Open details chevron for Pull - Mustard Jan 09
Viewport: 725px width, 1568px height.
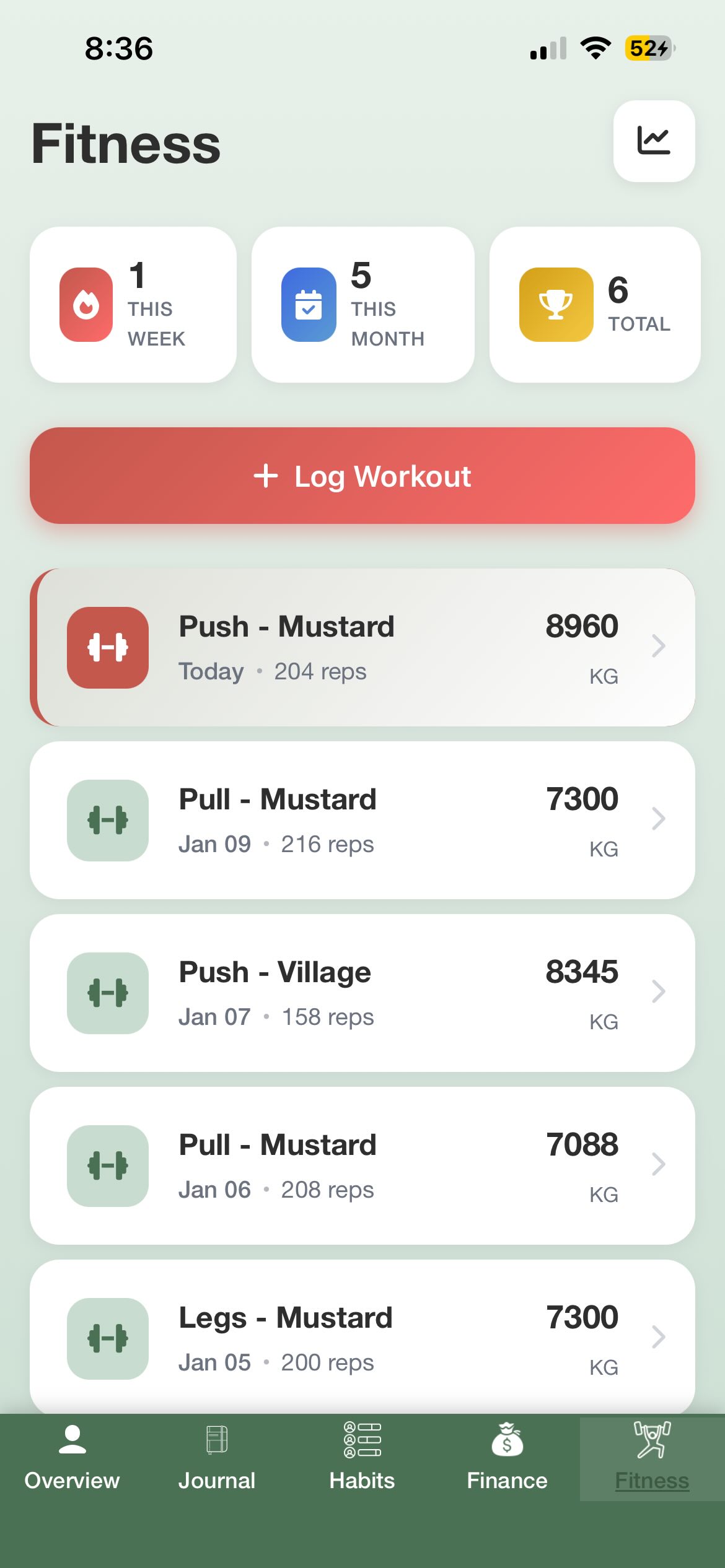point(659,819)
